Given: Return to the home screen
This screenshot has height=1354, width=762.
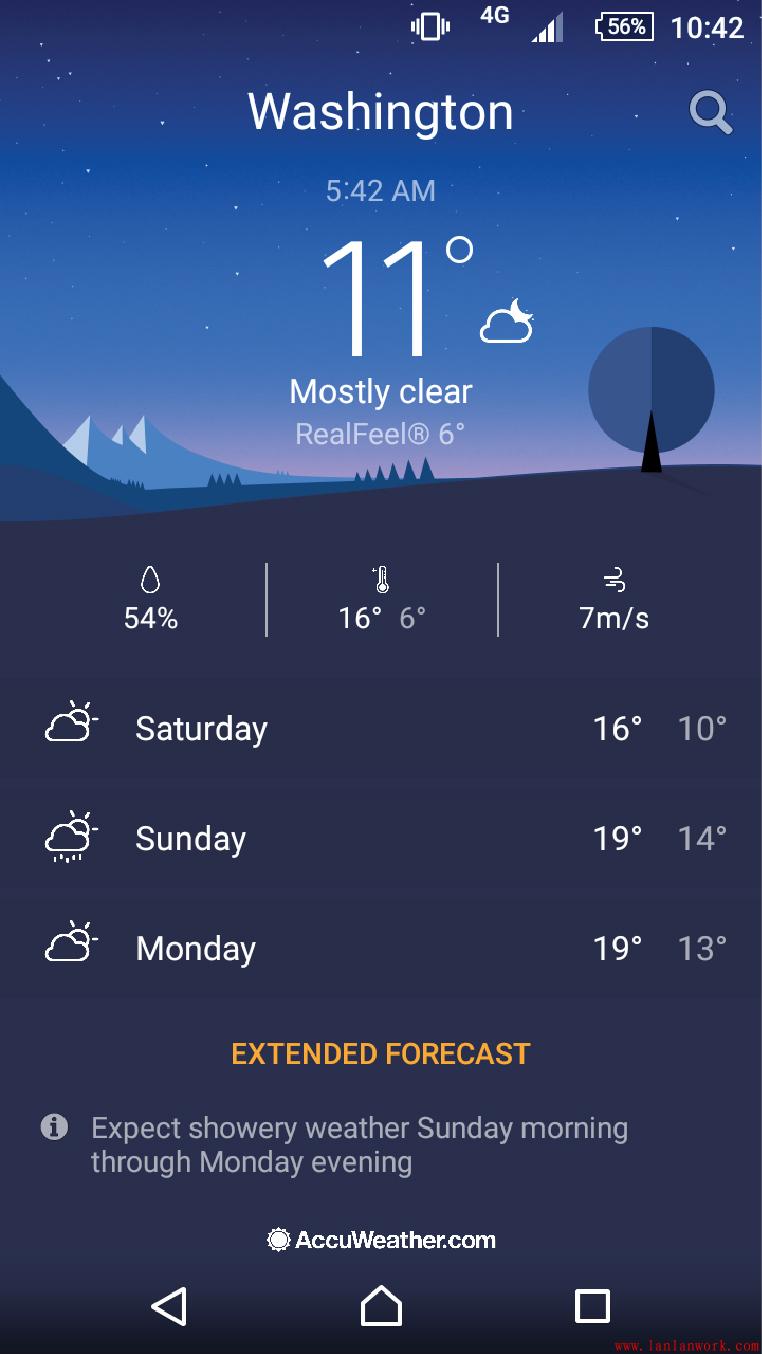Looking at the screenshot, I should (381, 1306).
